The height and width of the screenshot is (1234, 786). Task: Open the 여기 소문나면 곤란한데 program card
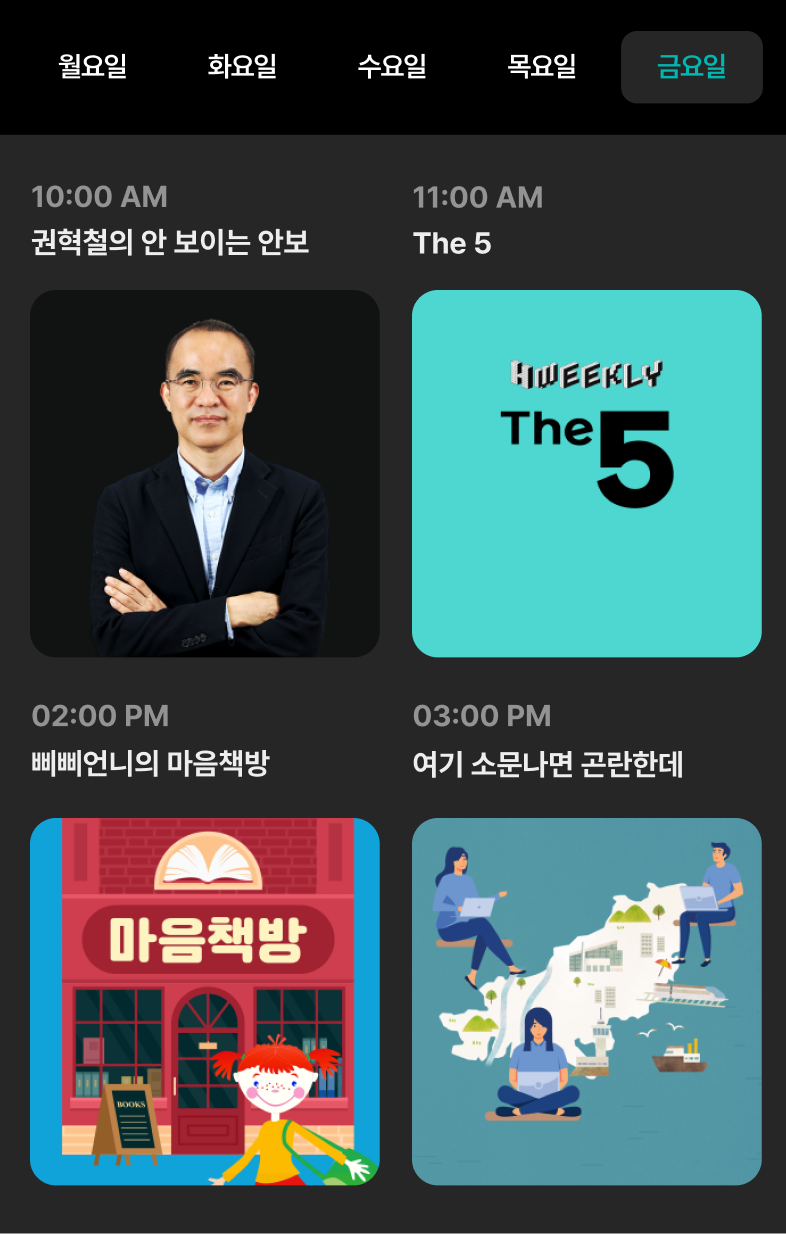coord(587,1001)
